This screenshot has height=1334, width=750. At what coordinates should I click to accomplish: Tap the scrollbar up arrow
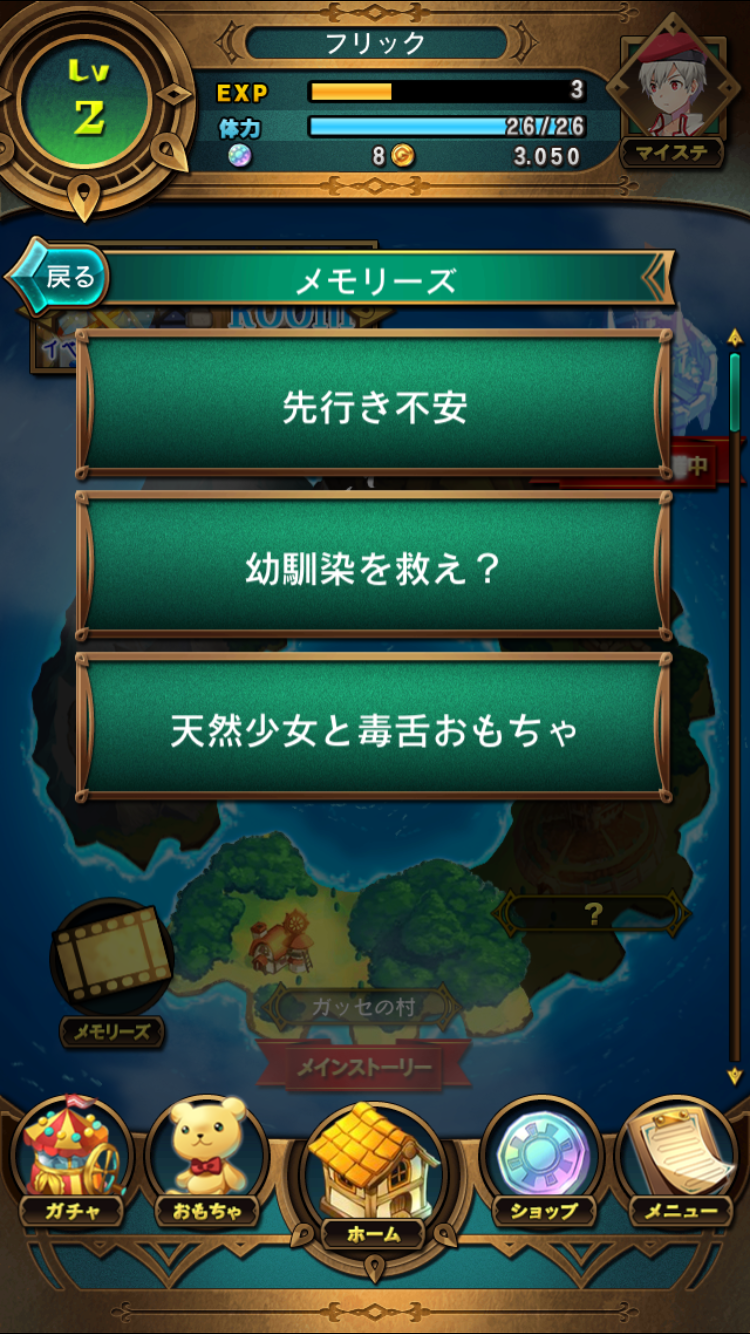(x=735, y=337)
